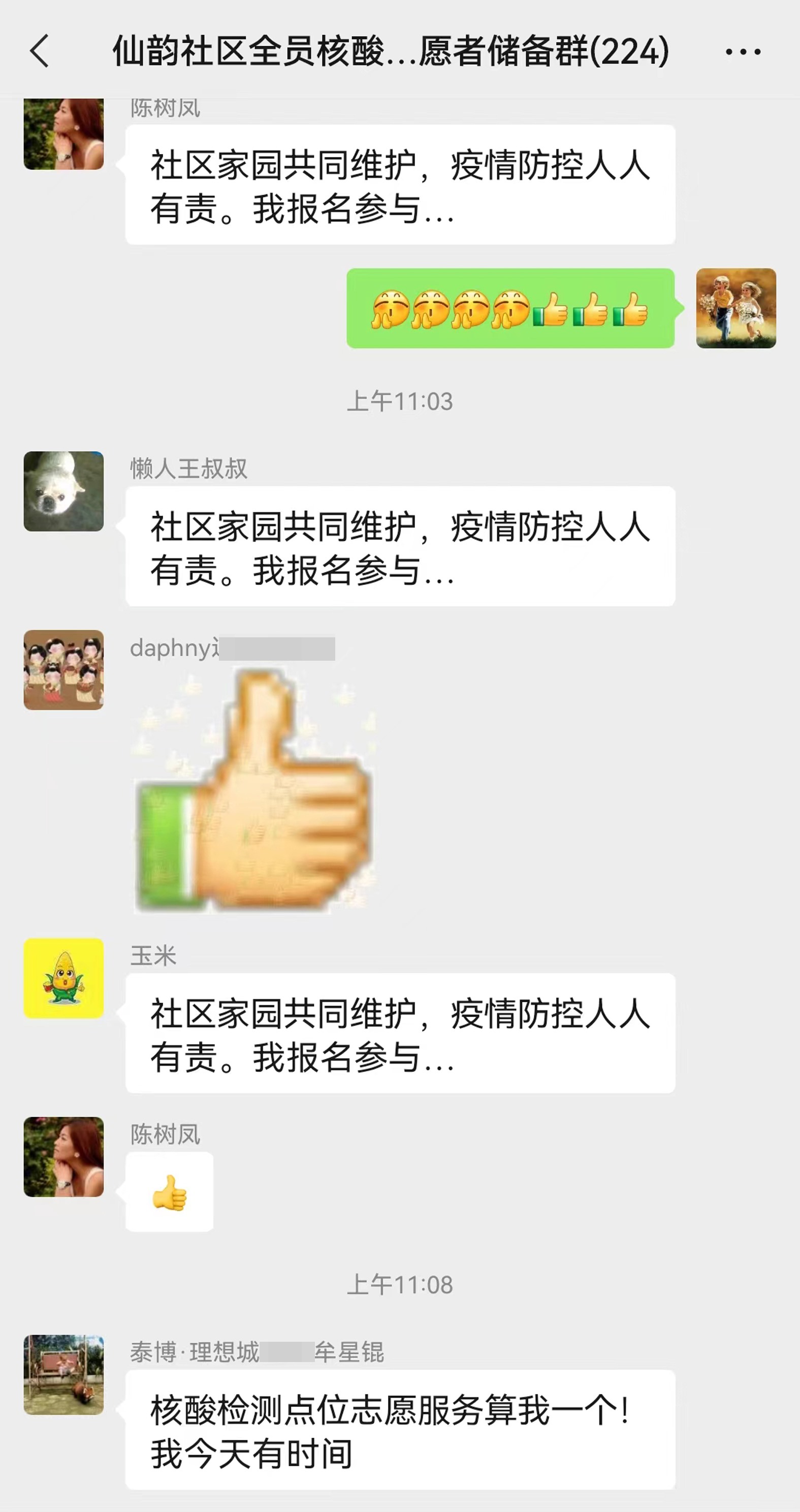The width and height of the screenshot is (800, 1512).
Task: View daphny's profile via avatar
Action: [63, 670]
